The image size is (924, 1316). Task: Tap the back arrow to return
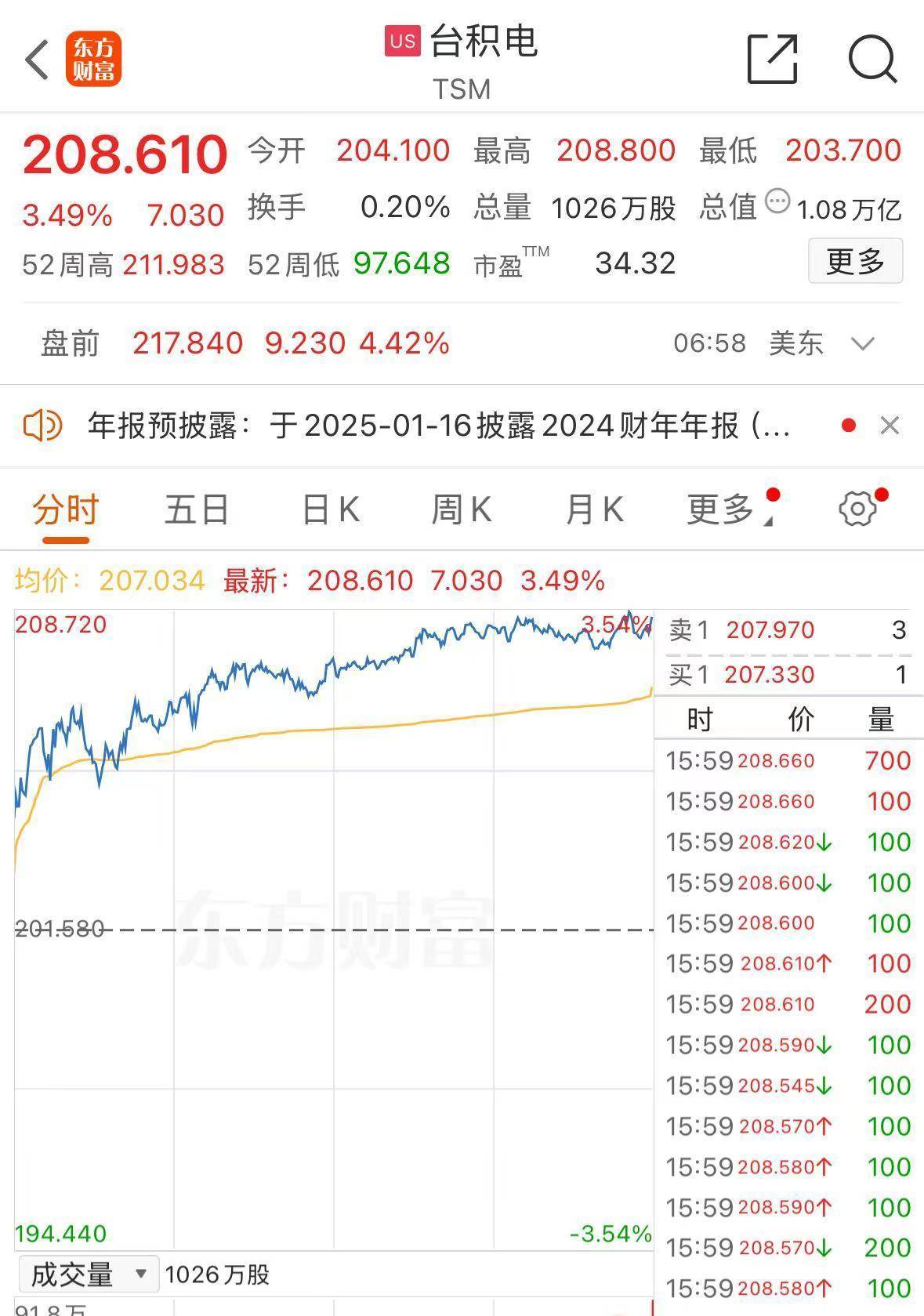[x=37, y=60]
